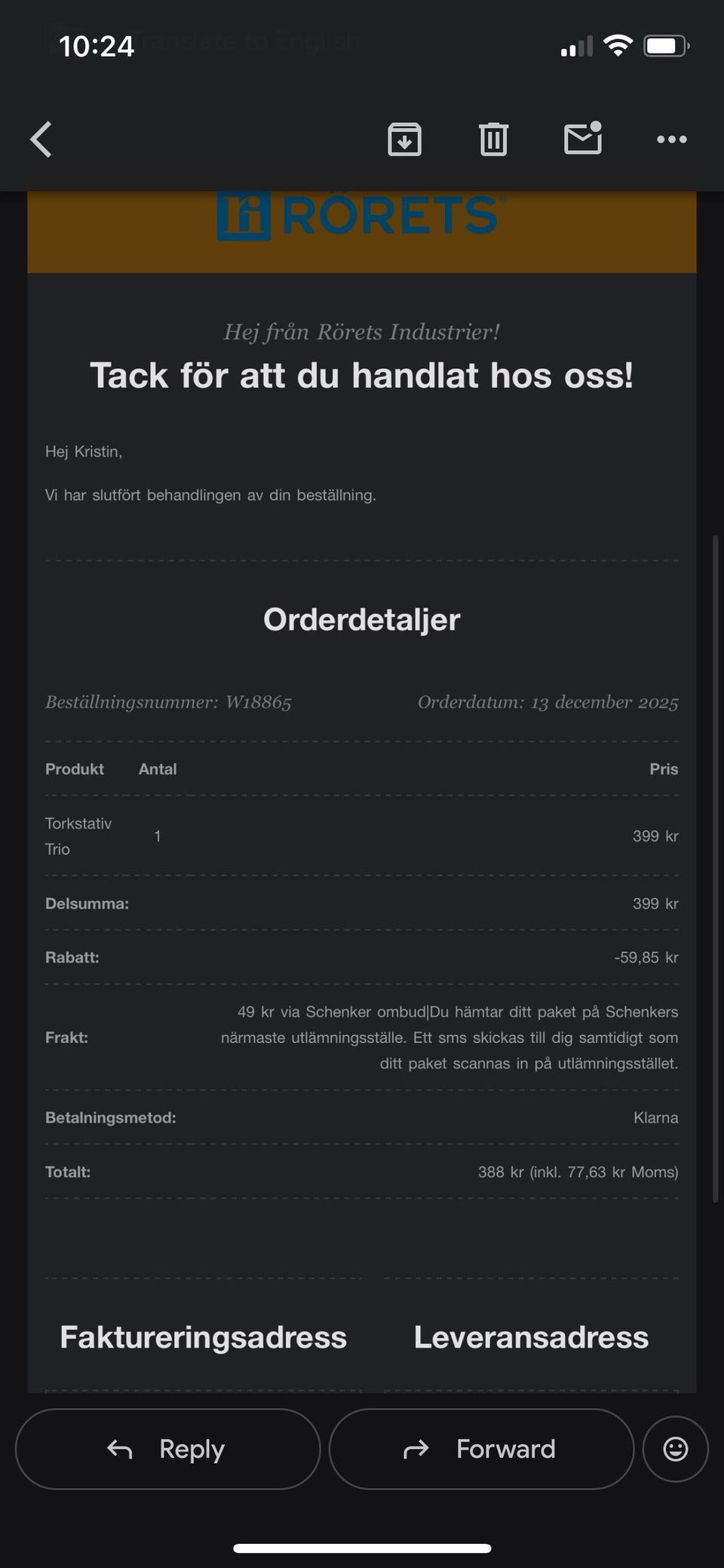Tap the Faktureringsadress heading

click(202, 1337)
